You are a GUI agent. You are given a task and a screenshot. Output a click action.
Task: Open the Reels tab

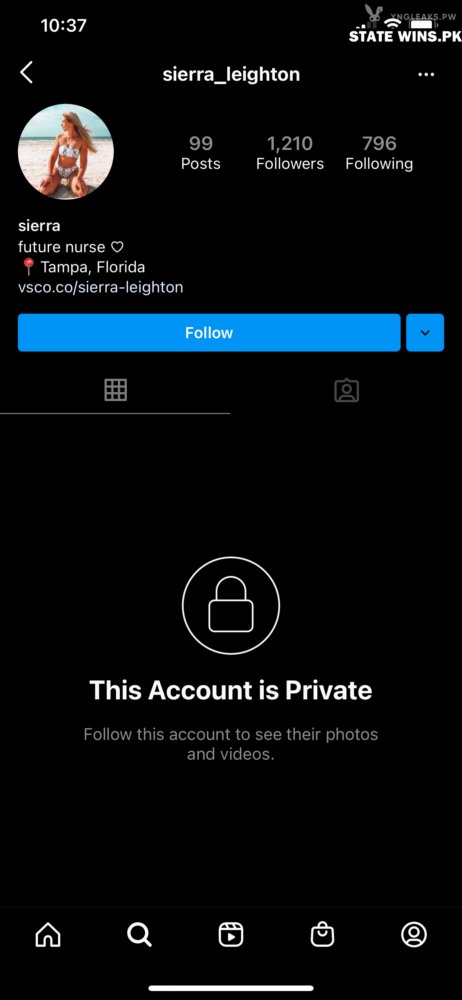[230, 934]
